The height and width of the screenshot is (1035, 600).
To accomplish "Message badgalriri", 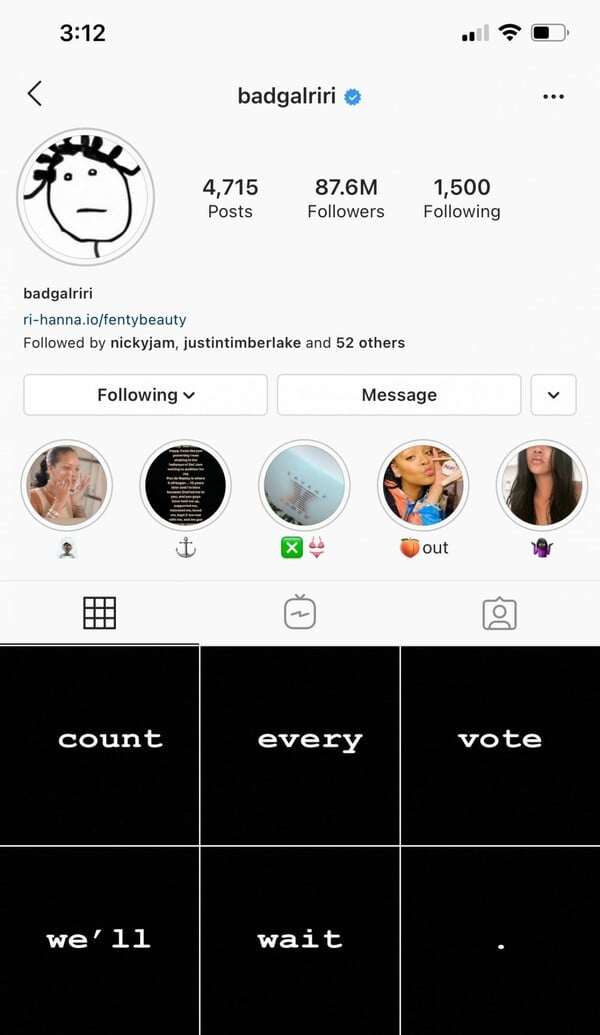I will coord(399,395).
